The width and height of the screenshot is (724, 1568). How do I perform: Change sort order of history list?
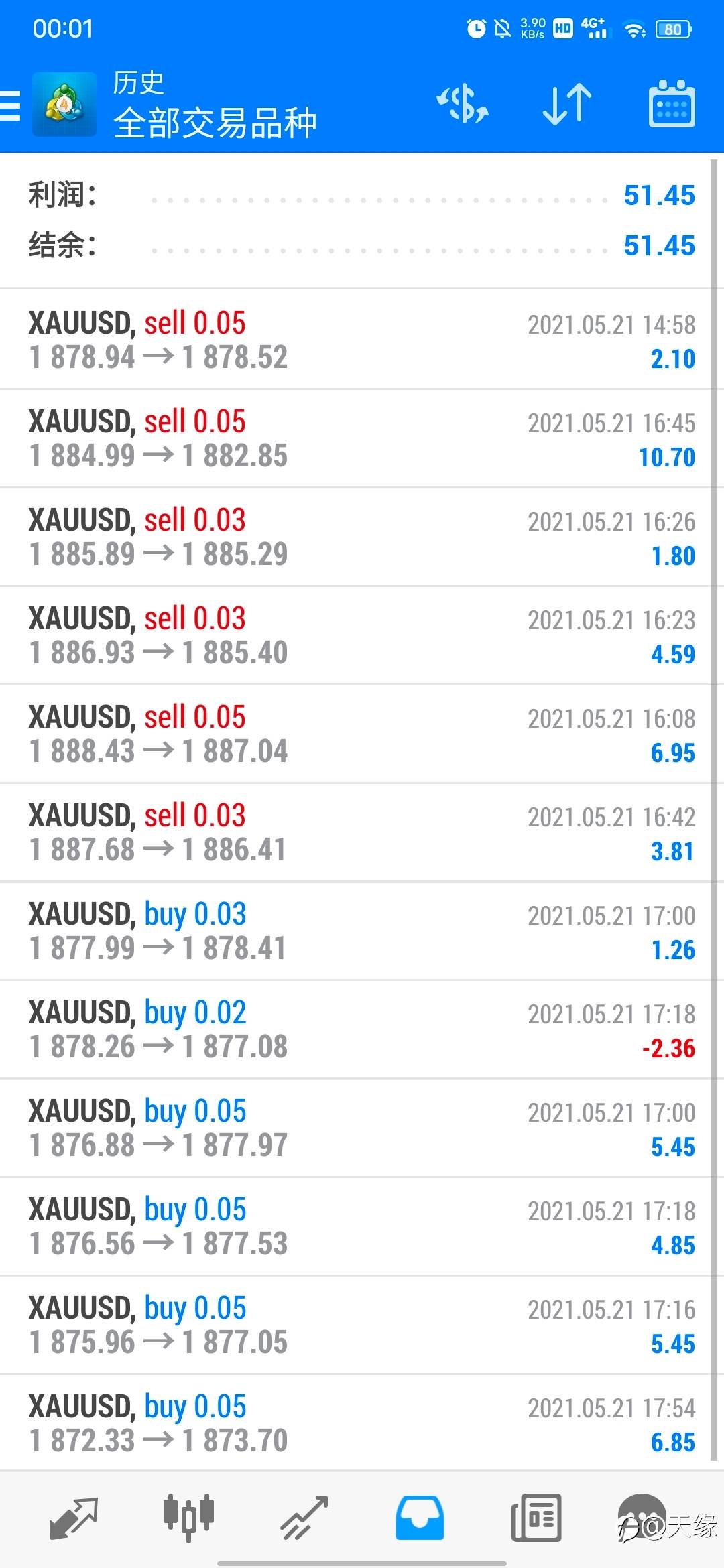[x=566, y=105]
